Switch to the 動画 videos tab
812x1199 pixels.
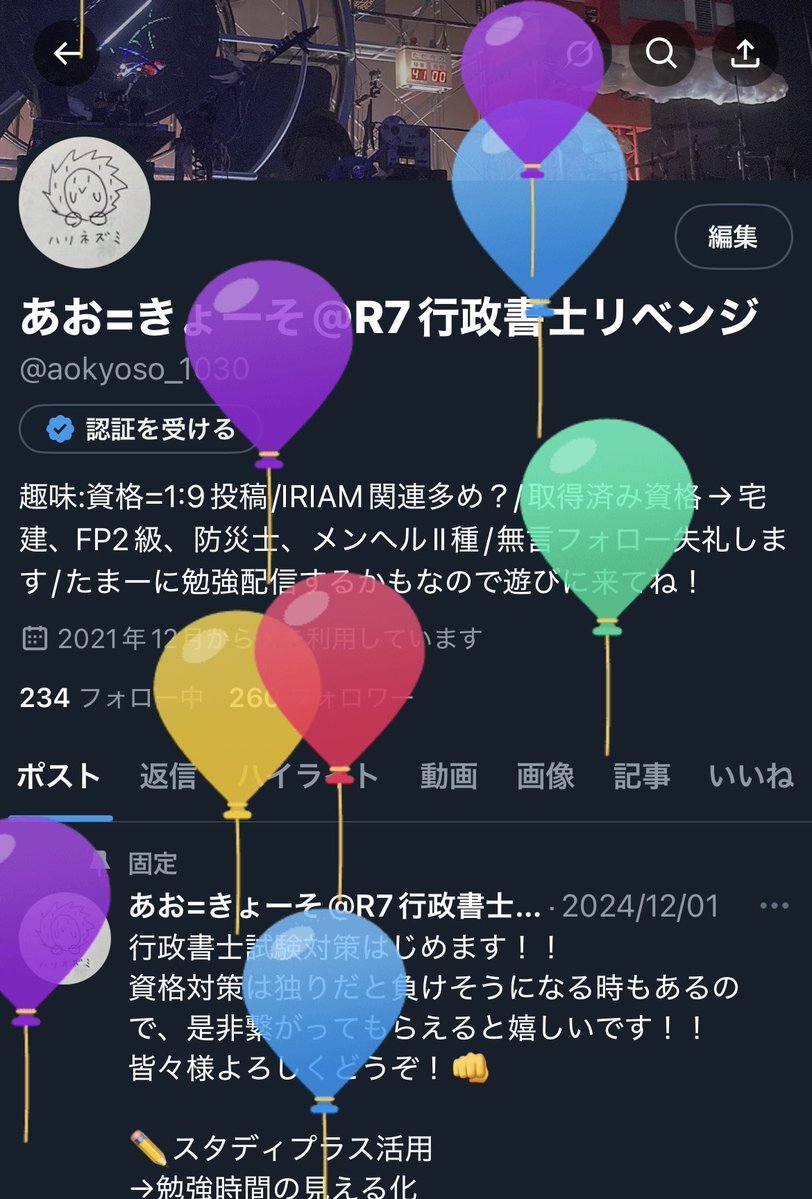tap(448, 775)
